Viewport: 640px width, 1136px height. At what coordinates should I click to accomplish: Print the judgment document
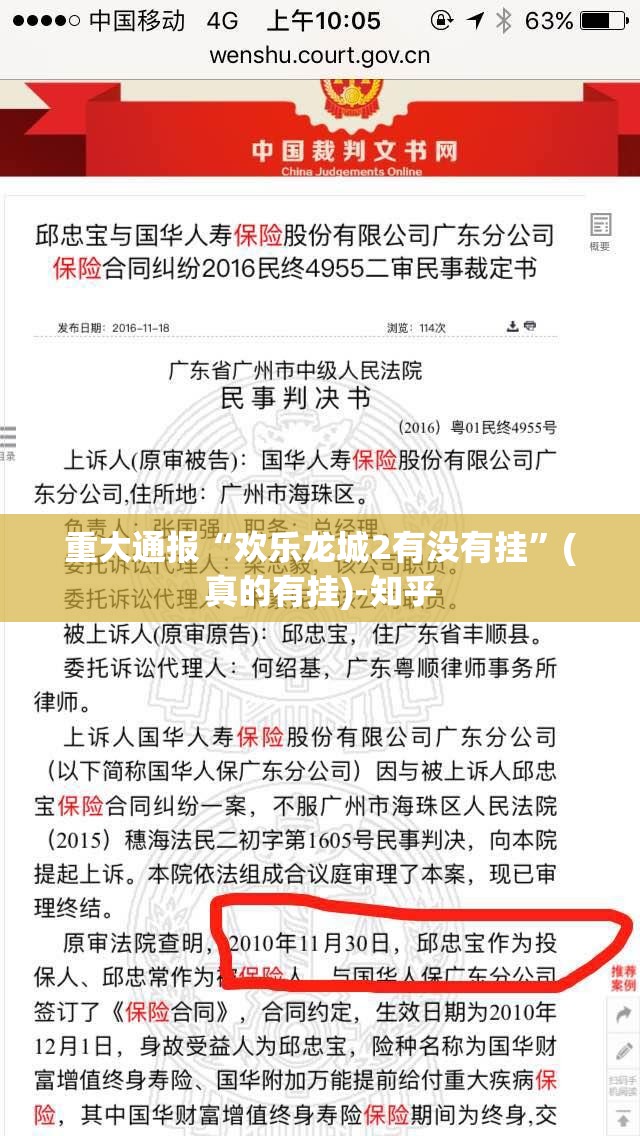point(530,326)
